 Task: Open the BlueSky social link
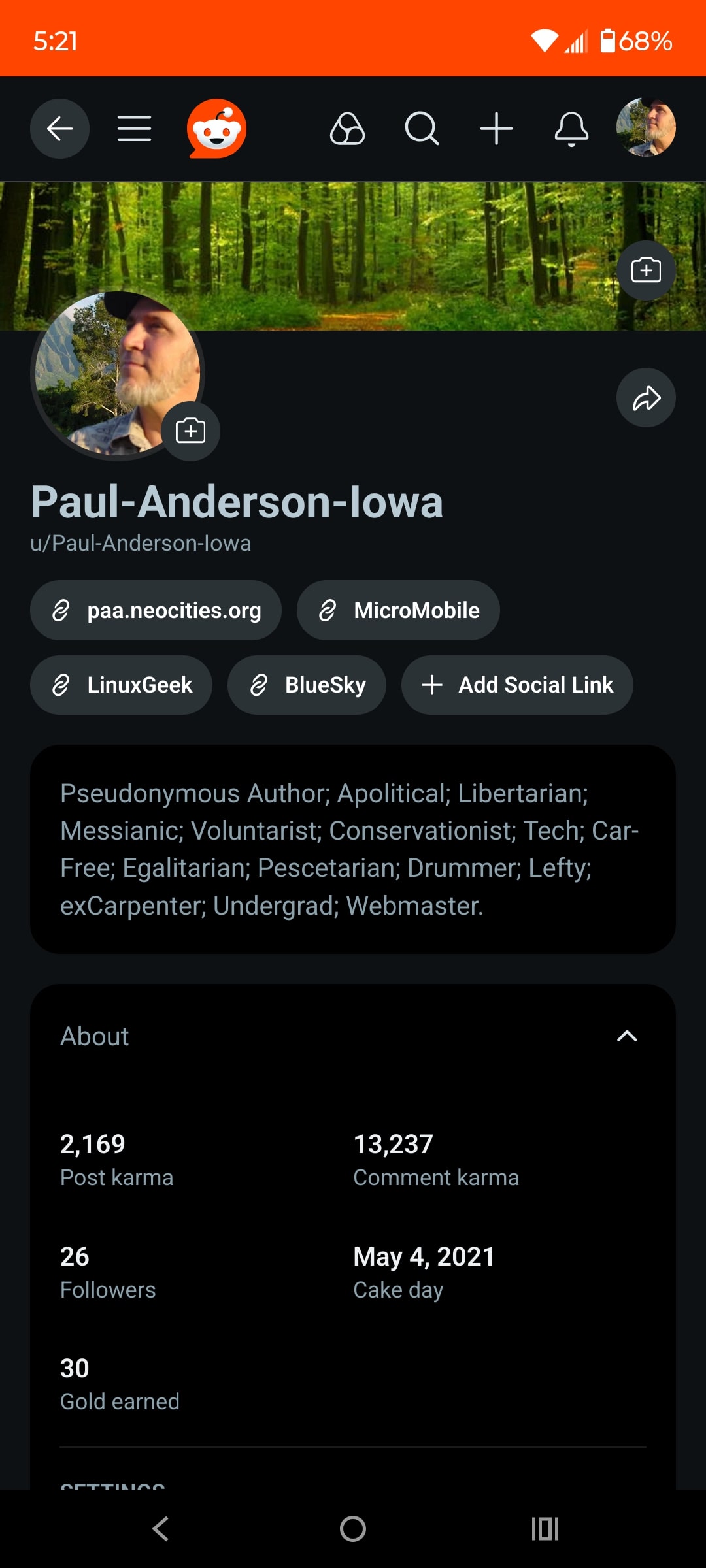point(307,685)
